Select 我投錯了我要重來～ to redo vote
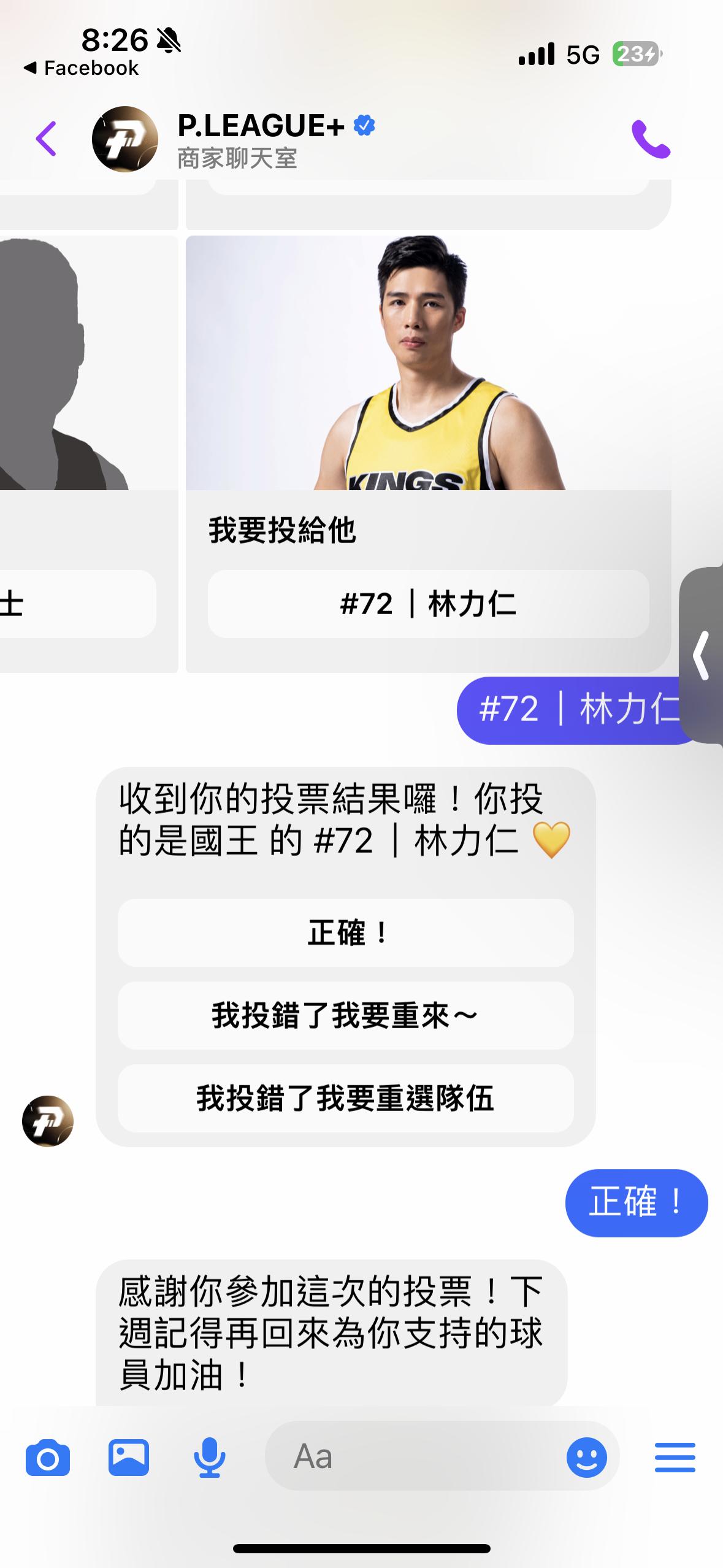The width and height of the screenshot is (723, 1568). (346, 1015)
